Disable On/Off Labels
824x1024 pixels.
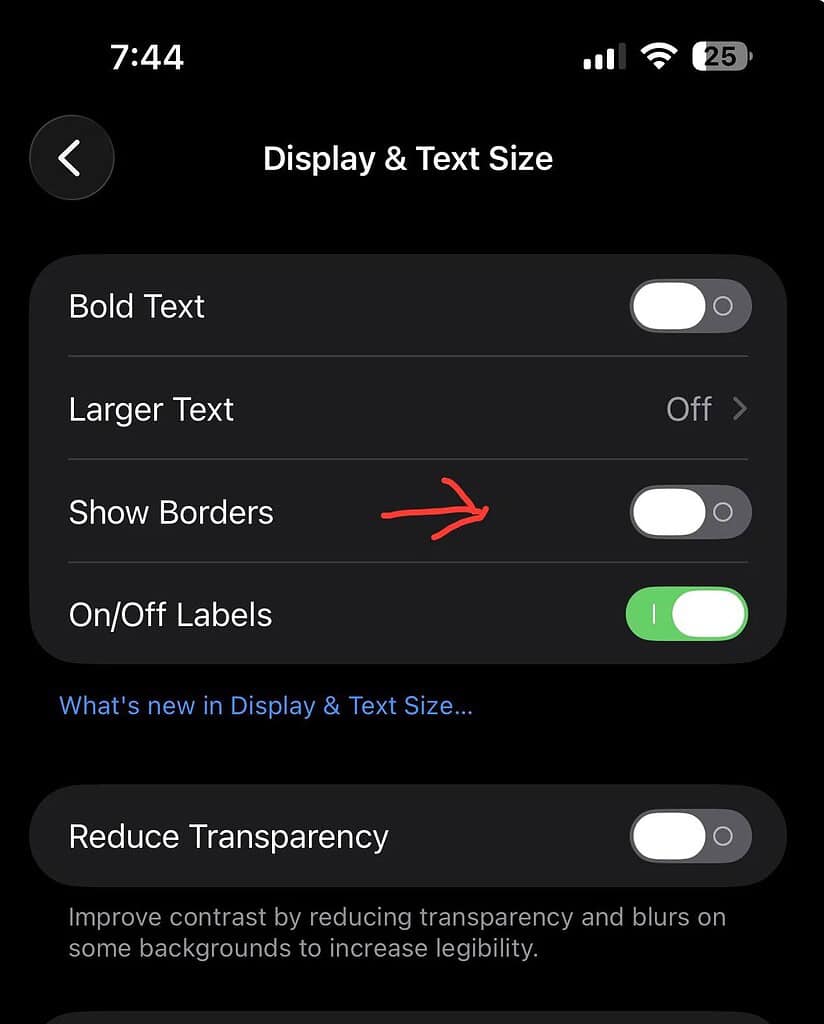point(686,614)
